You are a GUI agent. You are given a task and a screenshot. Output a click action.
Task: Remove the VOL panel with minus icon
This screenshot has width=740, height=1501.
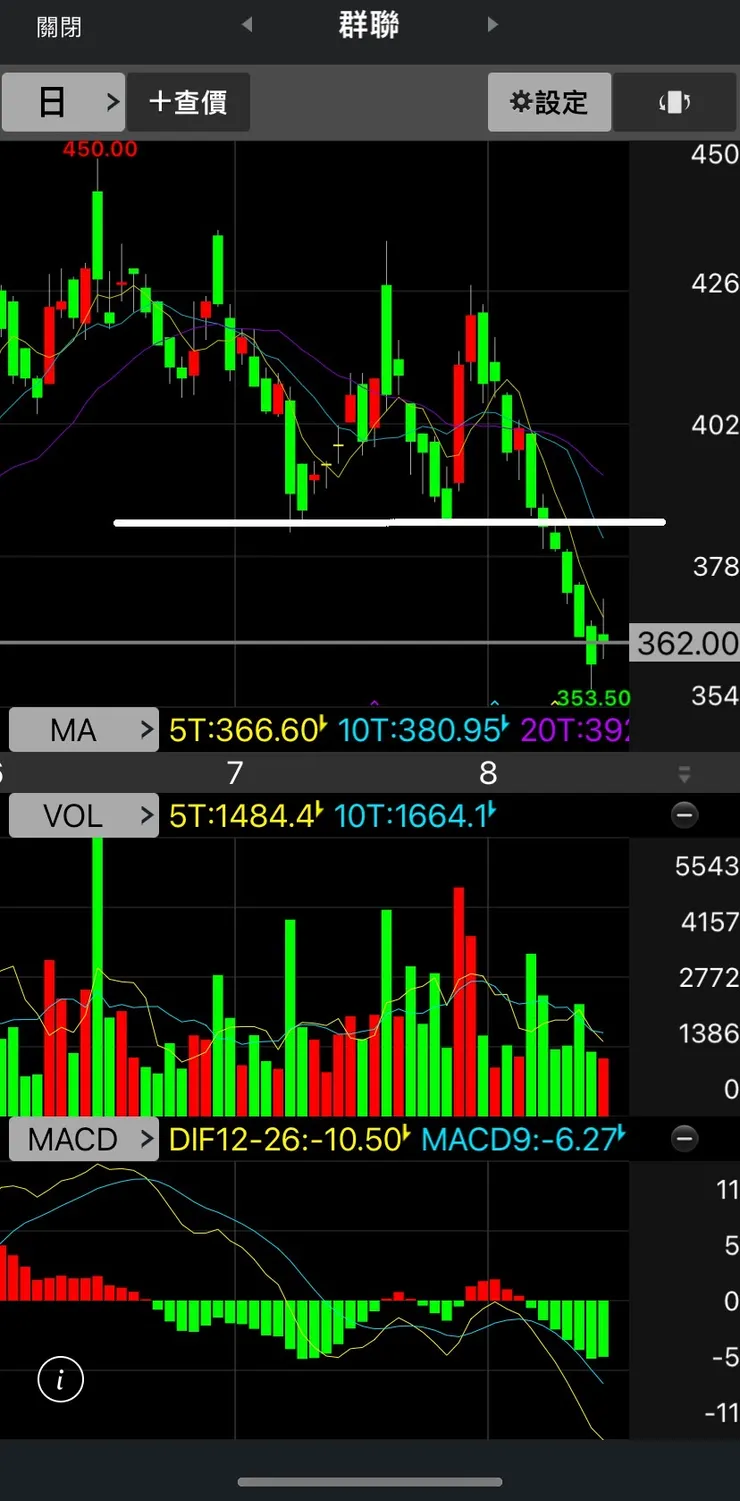(685, 816)
